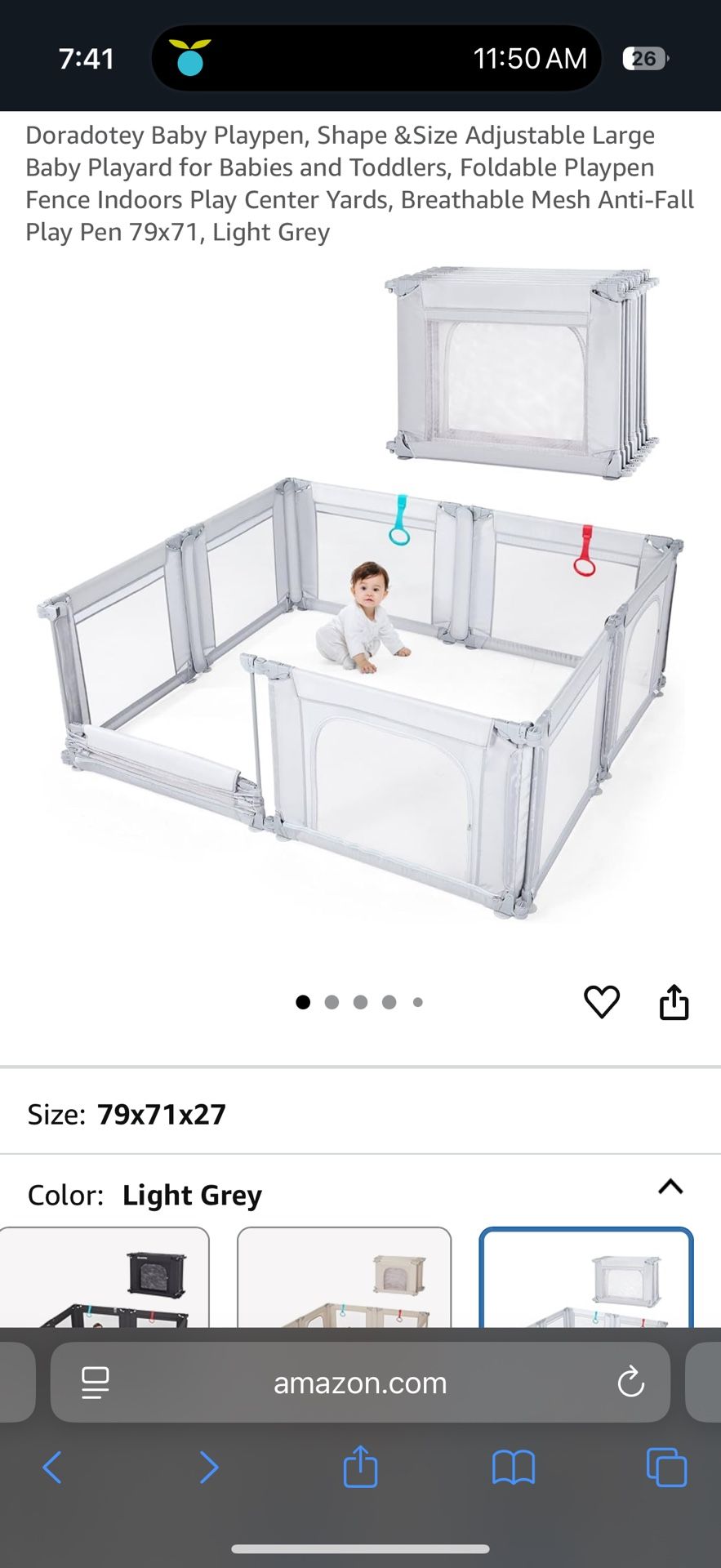This screenshot has width=721, height=1568.
Task: Go back to the previous page
Action: coord(52,1468)
